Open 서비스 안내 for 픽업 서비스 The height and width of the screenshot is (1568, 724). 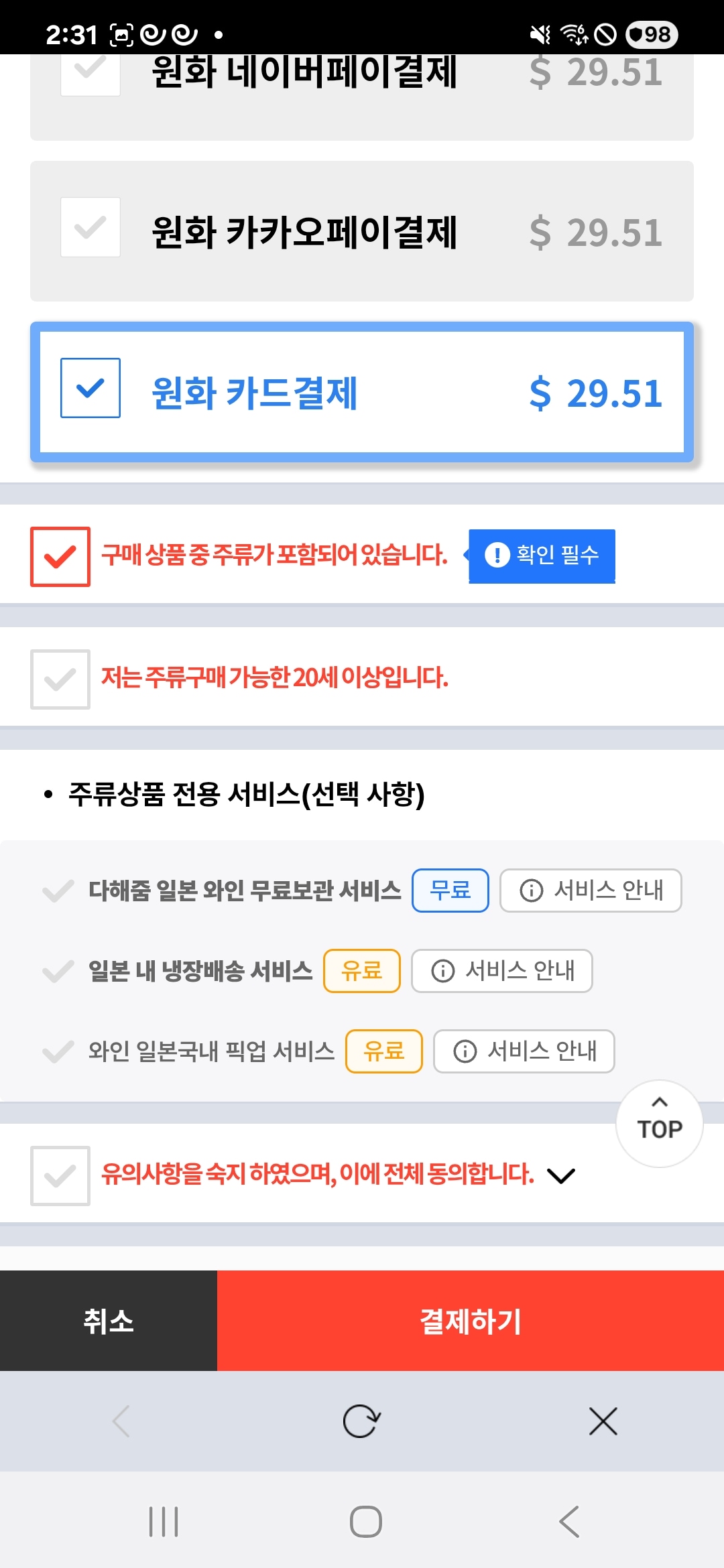(x=524, y=1051)
